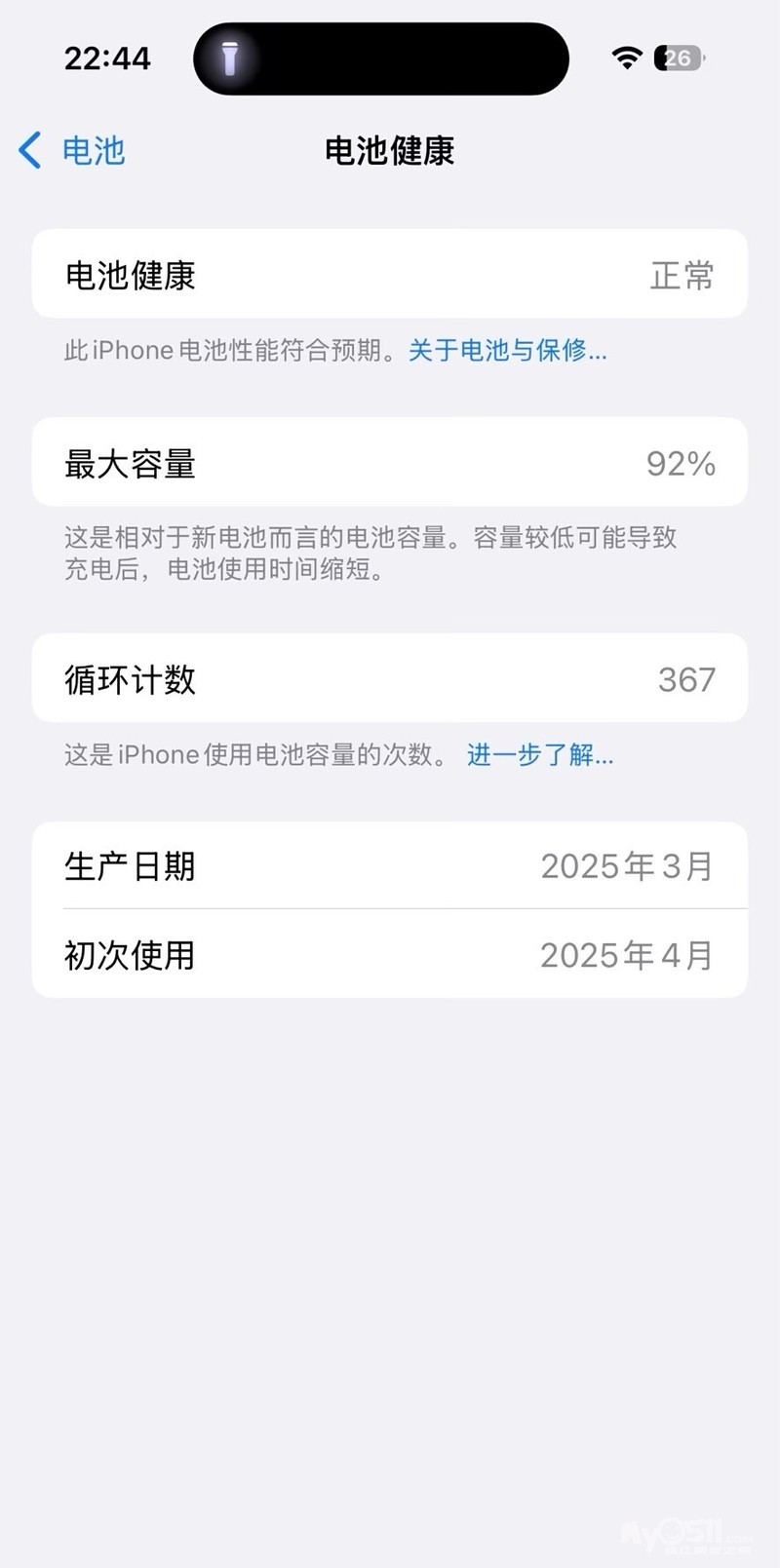Tap the flashlight indicator in the Dynamic Island

[x=230, y=58]
